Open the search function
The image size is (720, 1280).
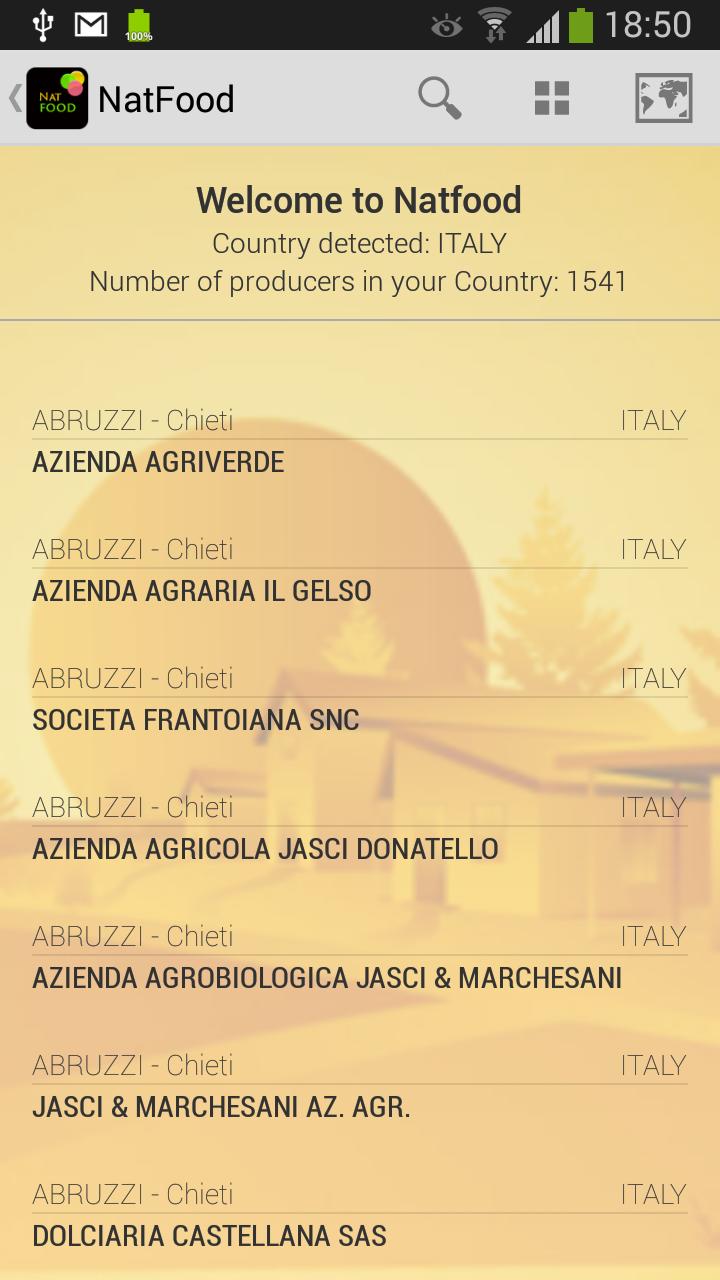[x=438, y=98]
